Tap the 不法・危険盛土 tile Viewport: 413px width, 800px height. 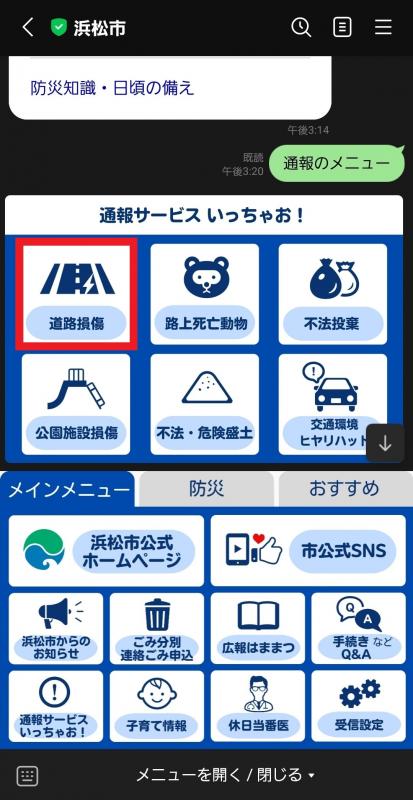tap(205, 404)
